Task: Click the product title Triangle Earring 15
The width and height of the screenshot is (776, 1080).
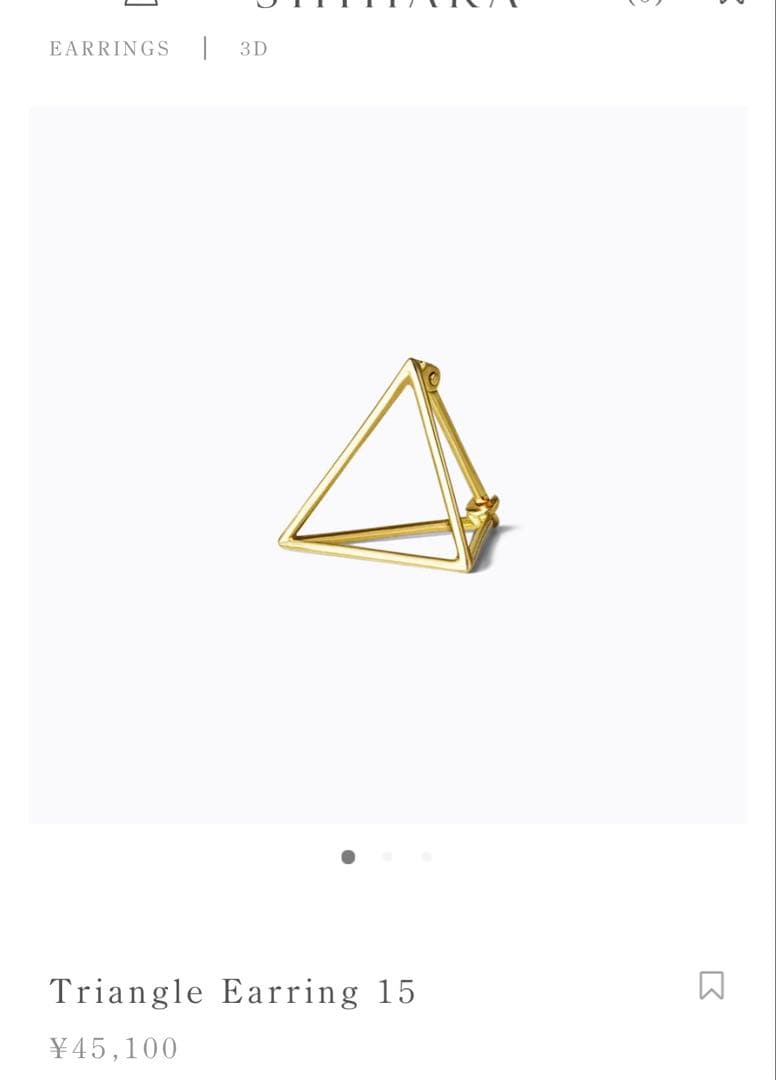Action: pyautogui.click(x=235, y=990)
